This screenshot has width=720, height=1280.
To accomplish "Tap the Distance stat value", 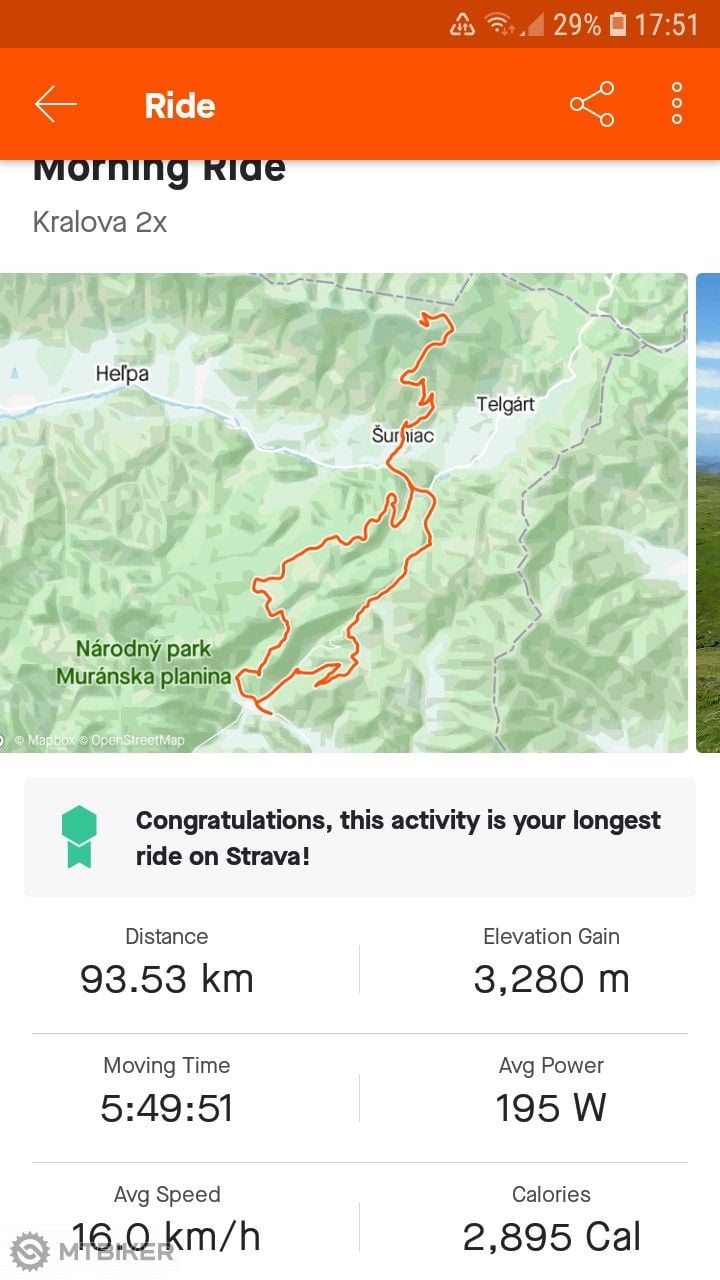I will [x=166, y=978].
